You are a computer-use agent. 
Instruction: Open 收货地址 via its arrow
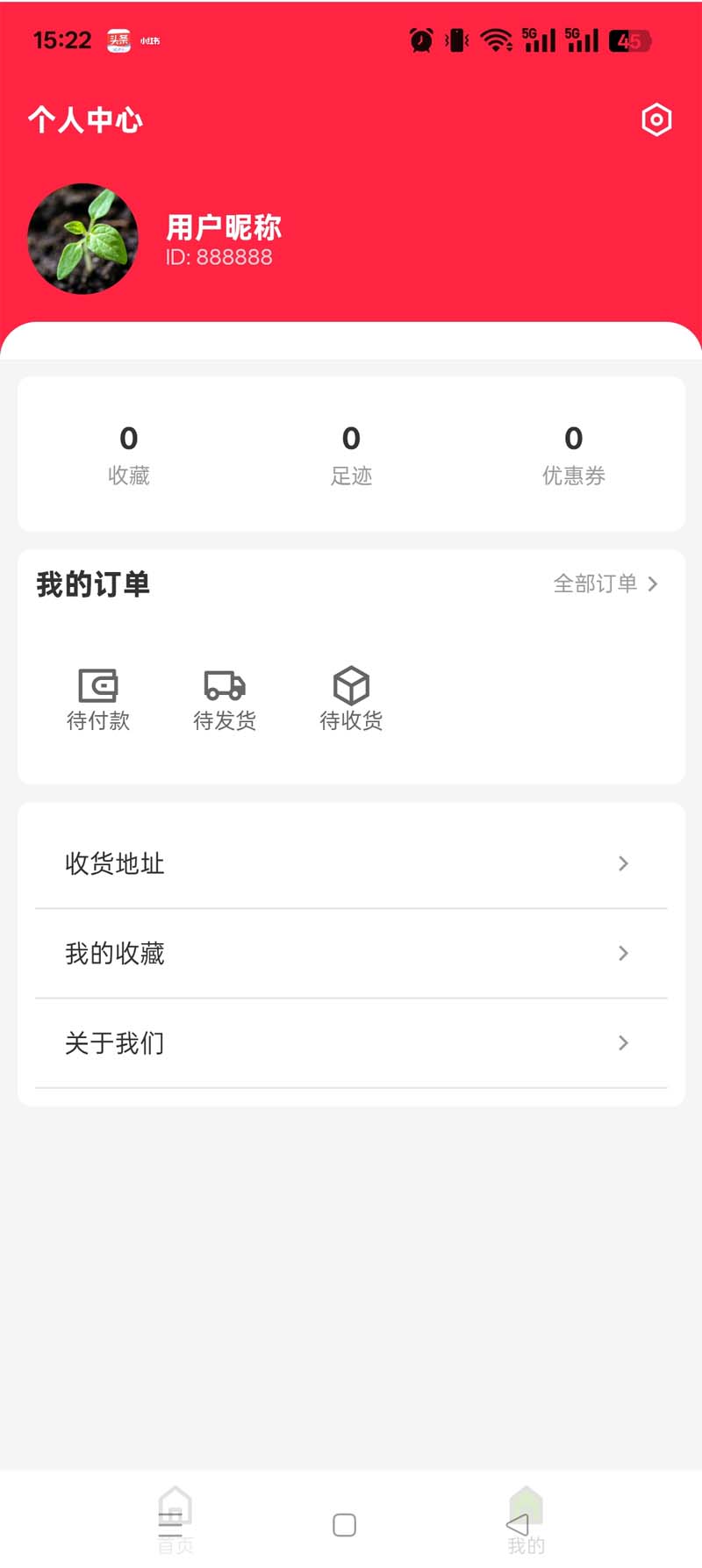pyautogui.click(x=623, y=863)
